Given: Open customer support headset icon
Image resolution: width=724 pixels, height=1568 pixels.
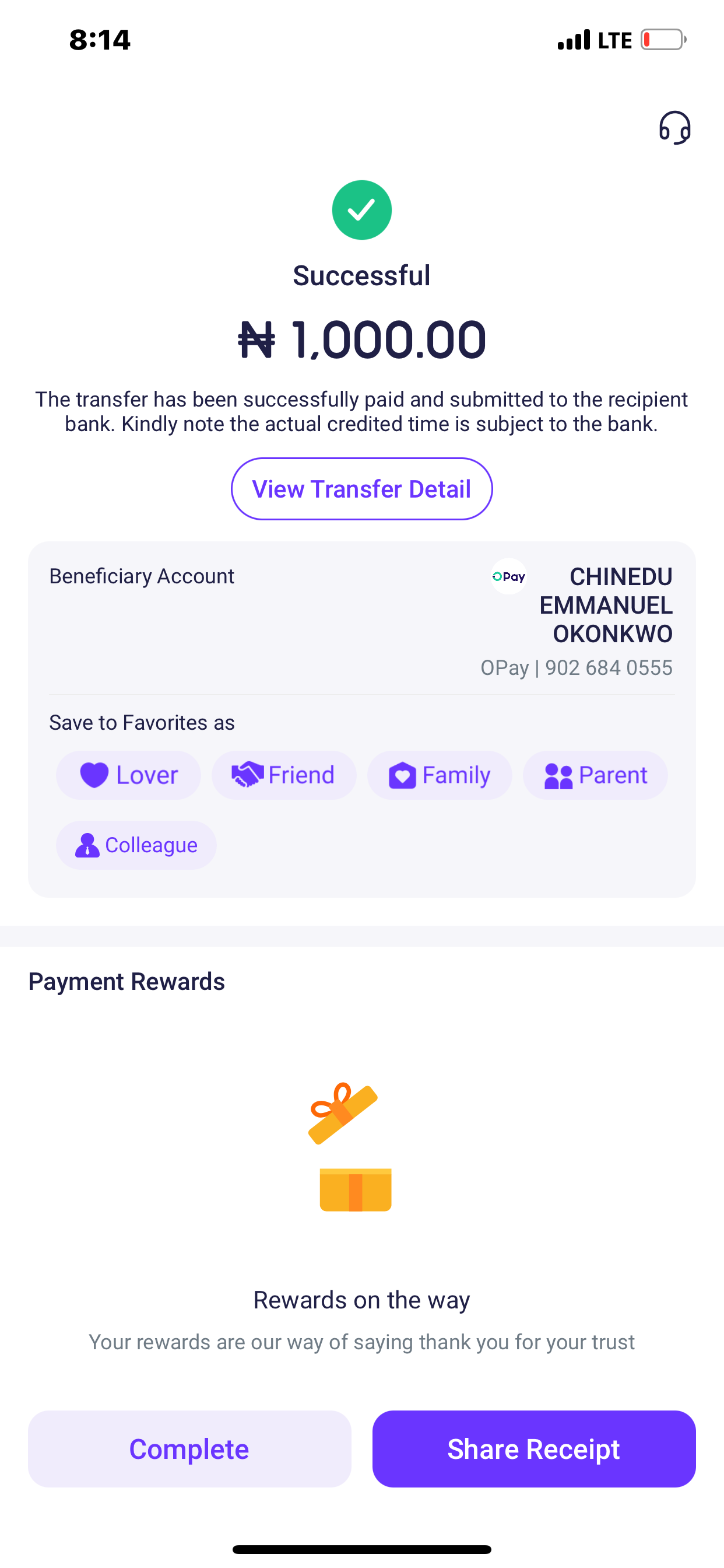Looking at the screenshot, I should (674, 127).
